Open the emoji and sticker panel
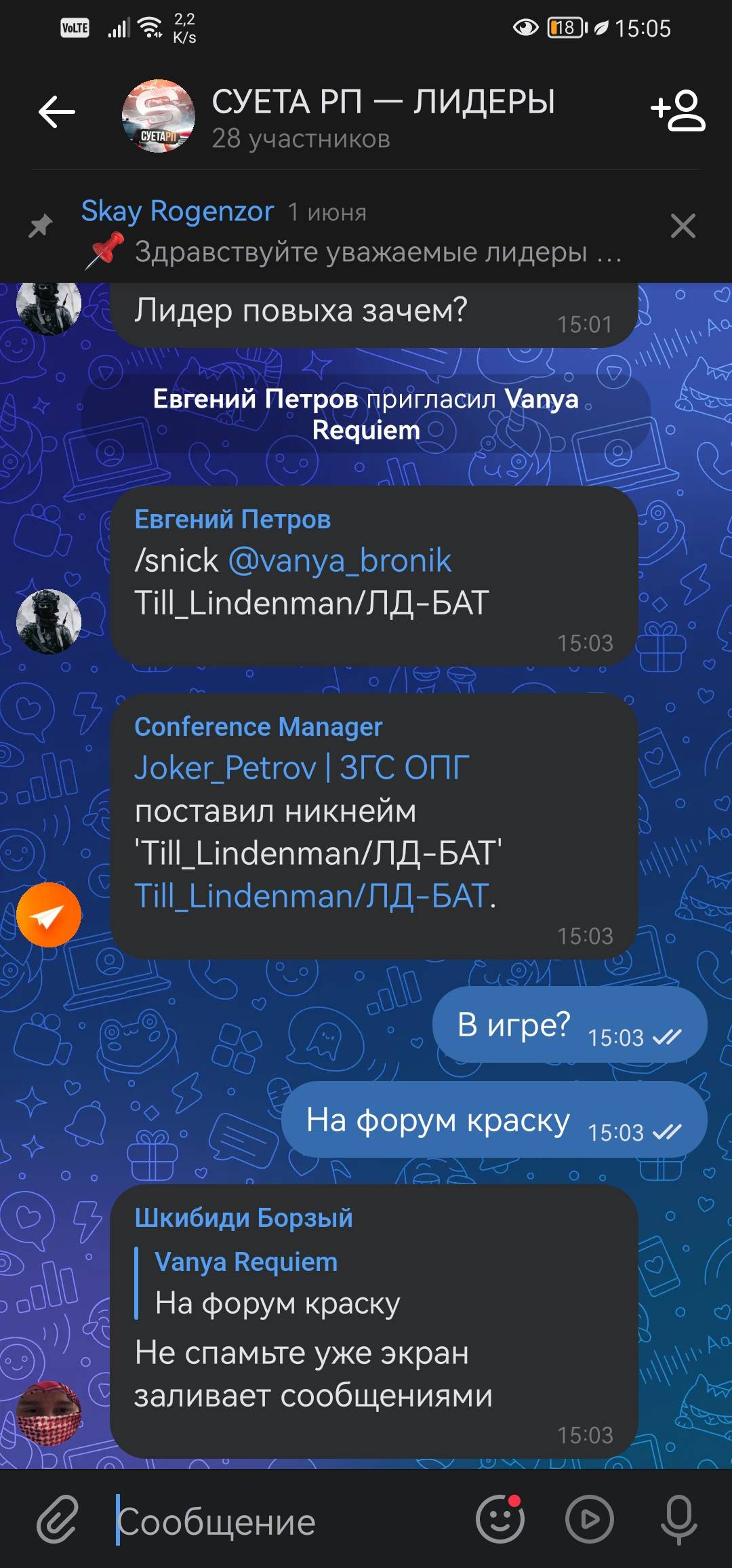732x1568 pixels. point(500,1519)
